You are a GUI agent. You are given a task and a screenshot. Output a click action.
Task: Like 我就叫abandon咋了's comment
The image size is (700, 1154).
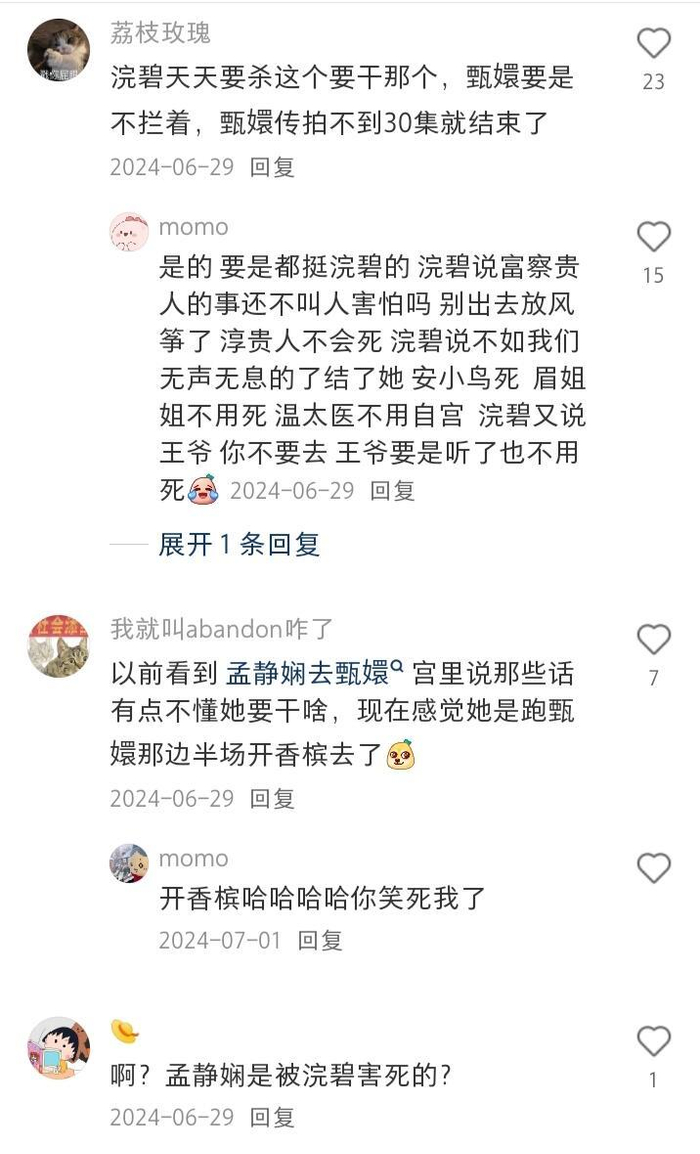[653, 640]
